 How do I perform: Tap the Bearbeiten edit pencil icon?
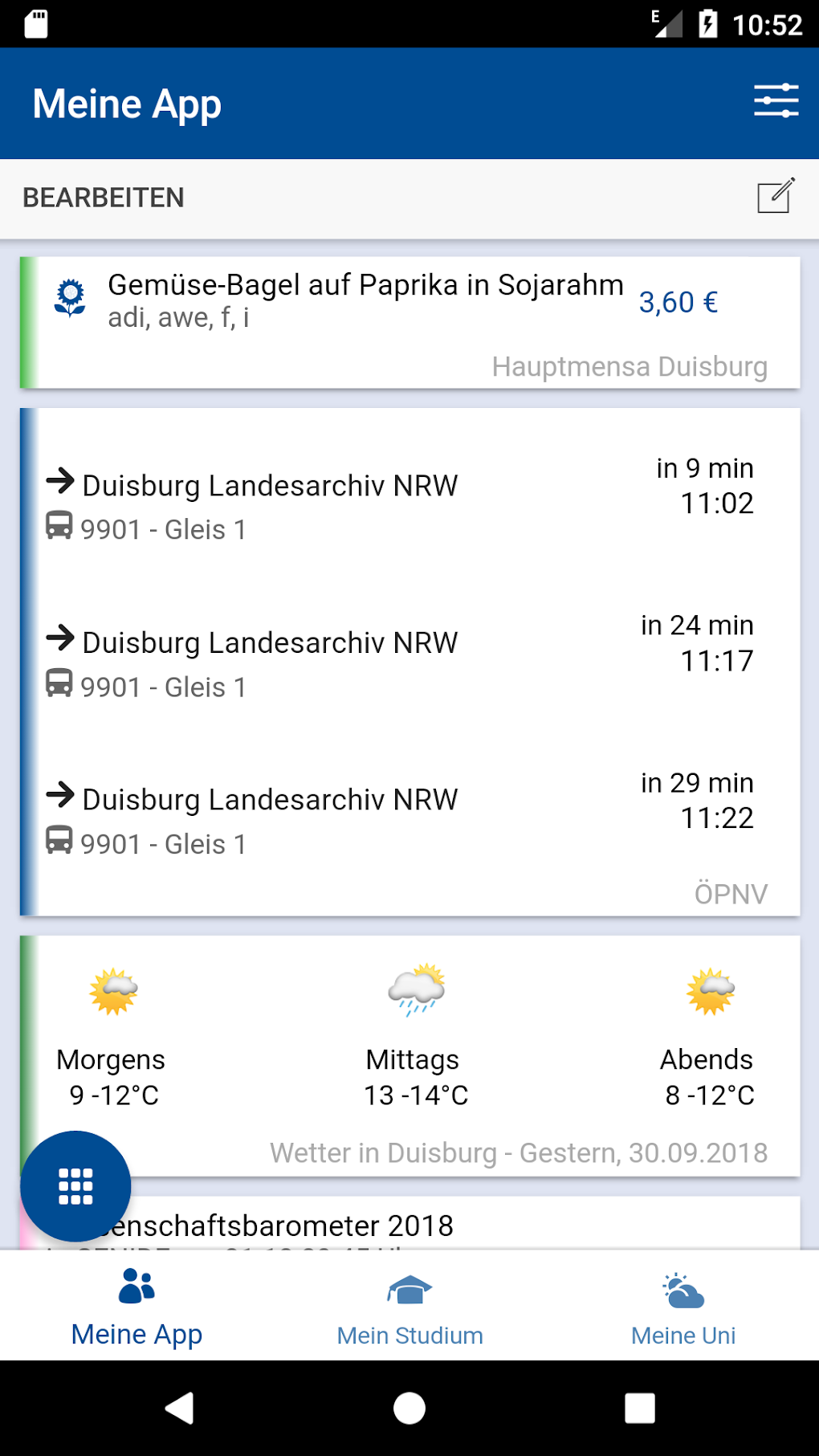[776, 196]
